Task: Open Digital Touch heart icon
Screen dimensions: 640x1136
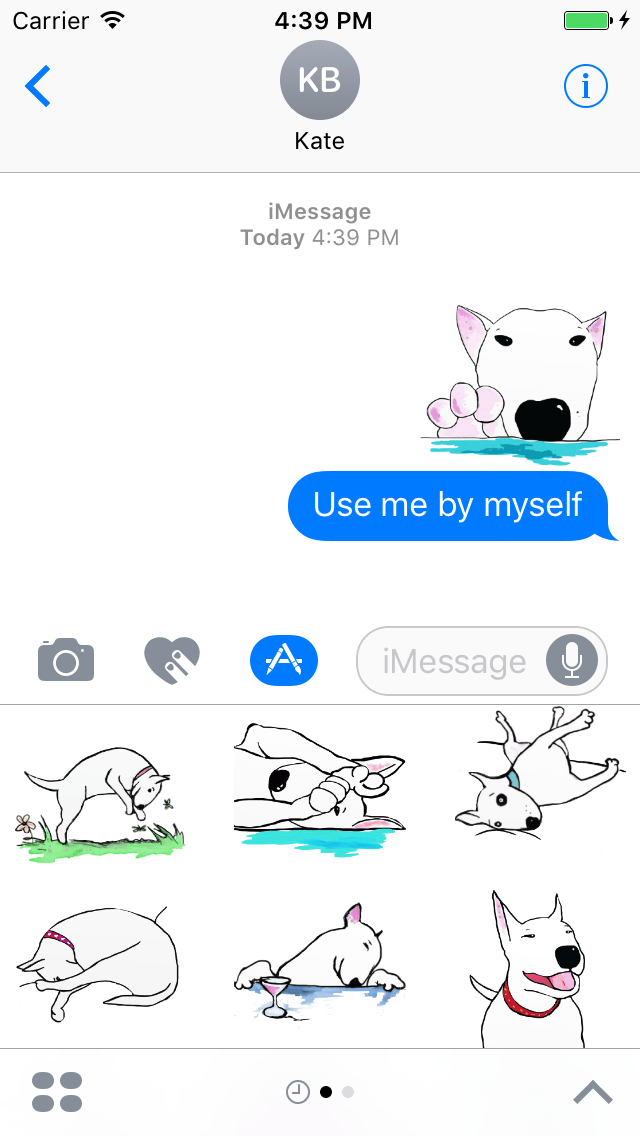Action: click(x=172, y=660)
